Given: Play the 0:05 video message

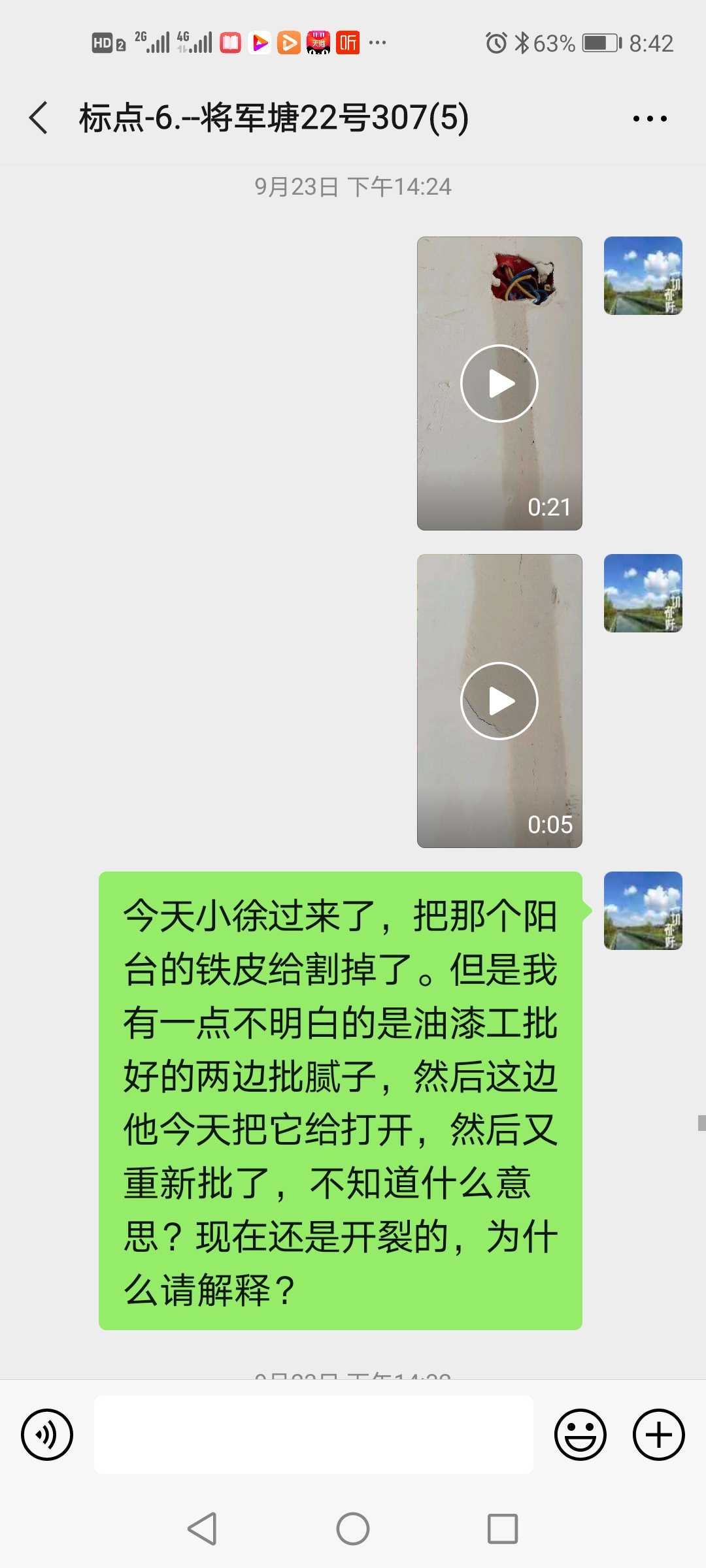Looking at the screenshot, I should click(499, 701).
